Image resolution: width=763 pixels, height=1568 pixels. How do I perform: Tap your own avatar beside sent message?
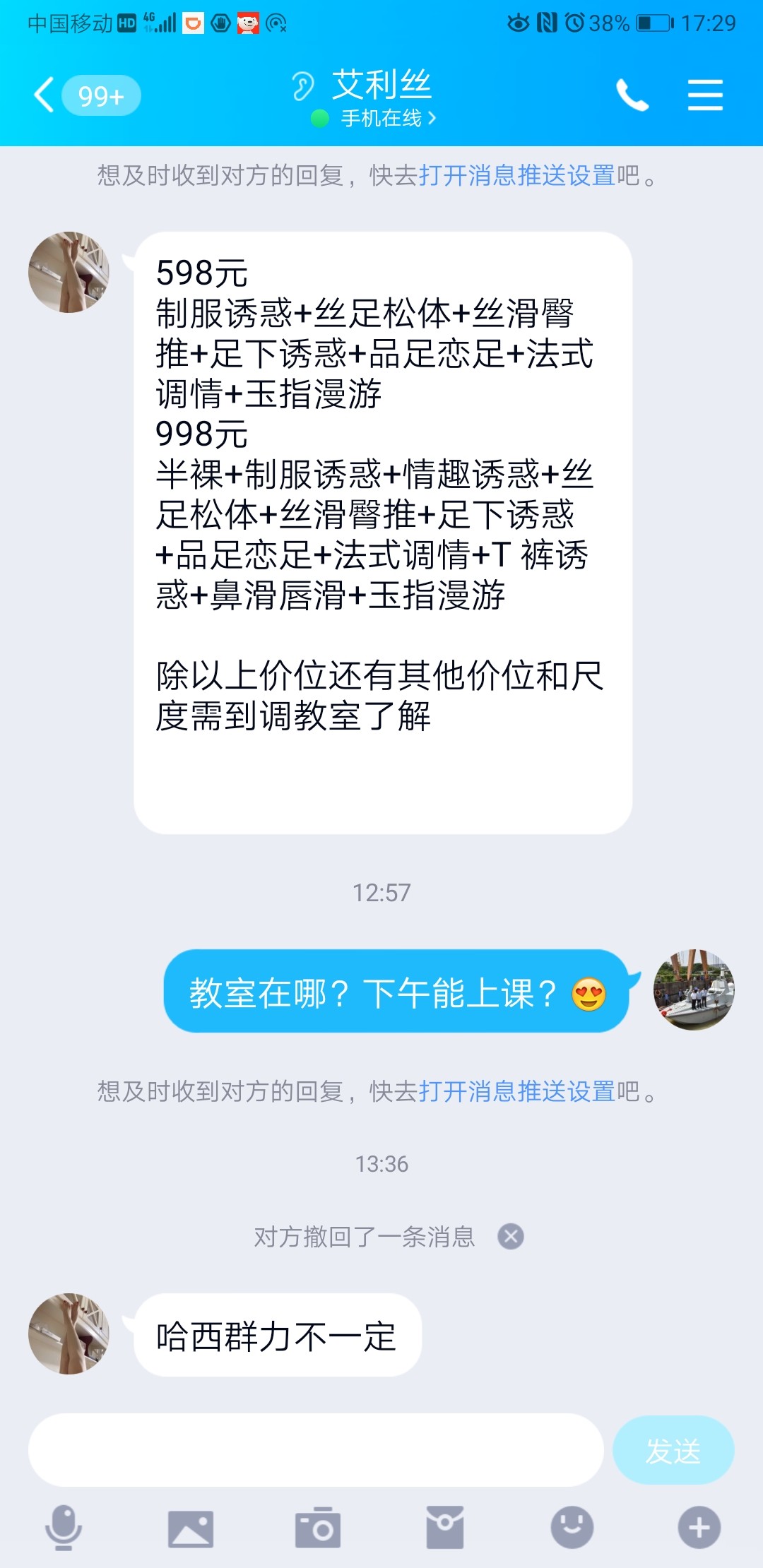[x=694, y=990]
